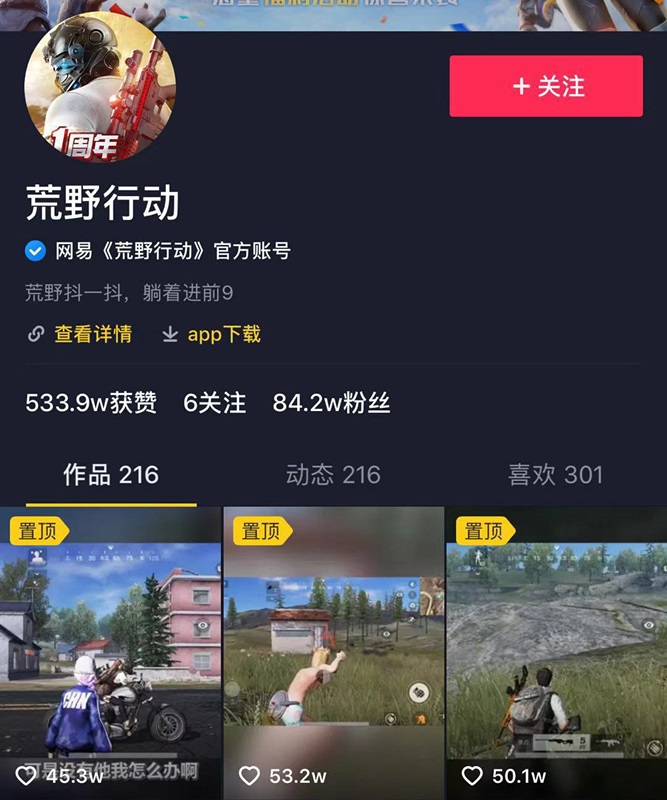Follow the 荒野行动 account with +关注
Screen dimensions: 667x800
[x=546, y=87]
